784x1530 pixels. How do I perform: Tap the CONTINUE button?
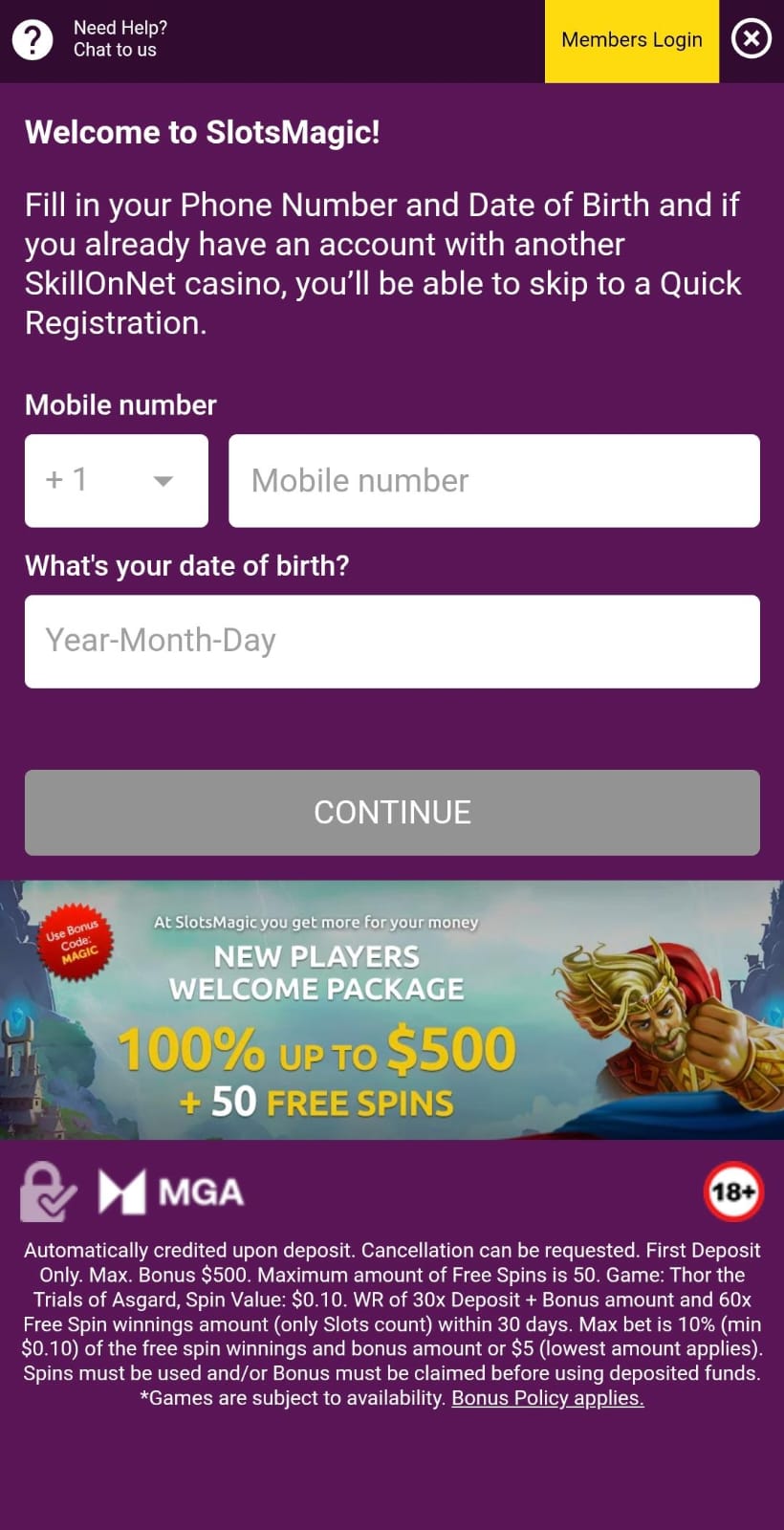tap(392, 812)
